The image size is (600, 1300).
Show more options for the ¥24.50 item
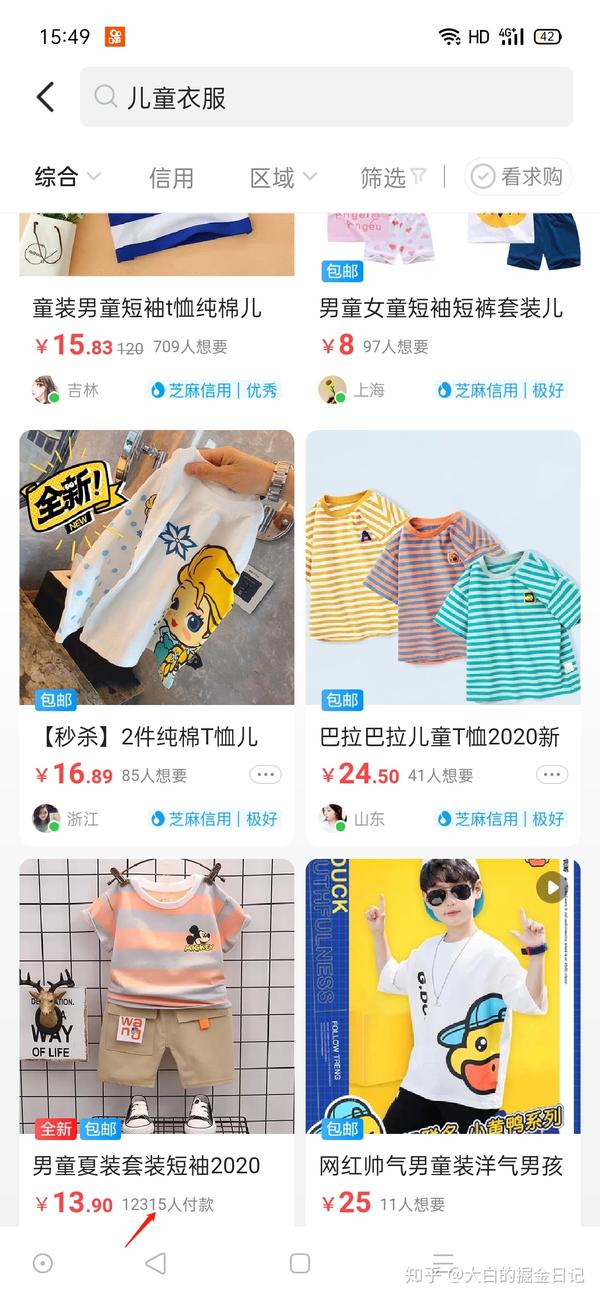[x=551, y=774]
